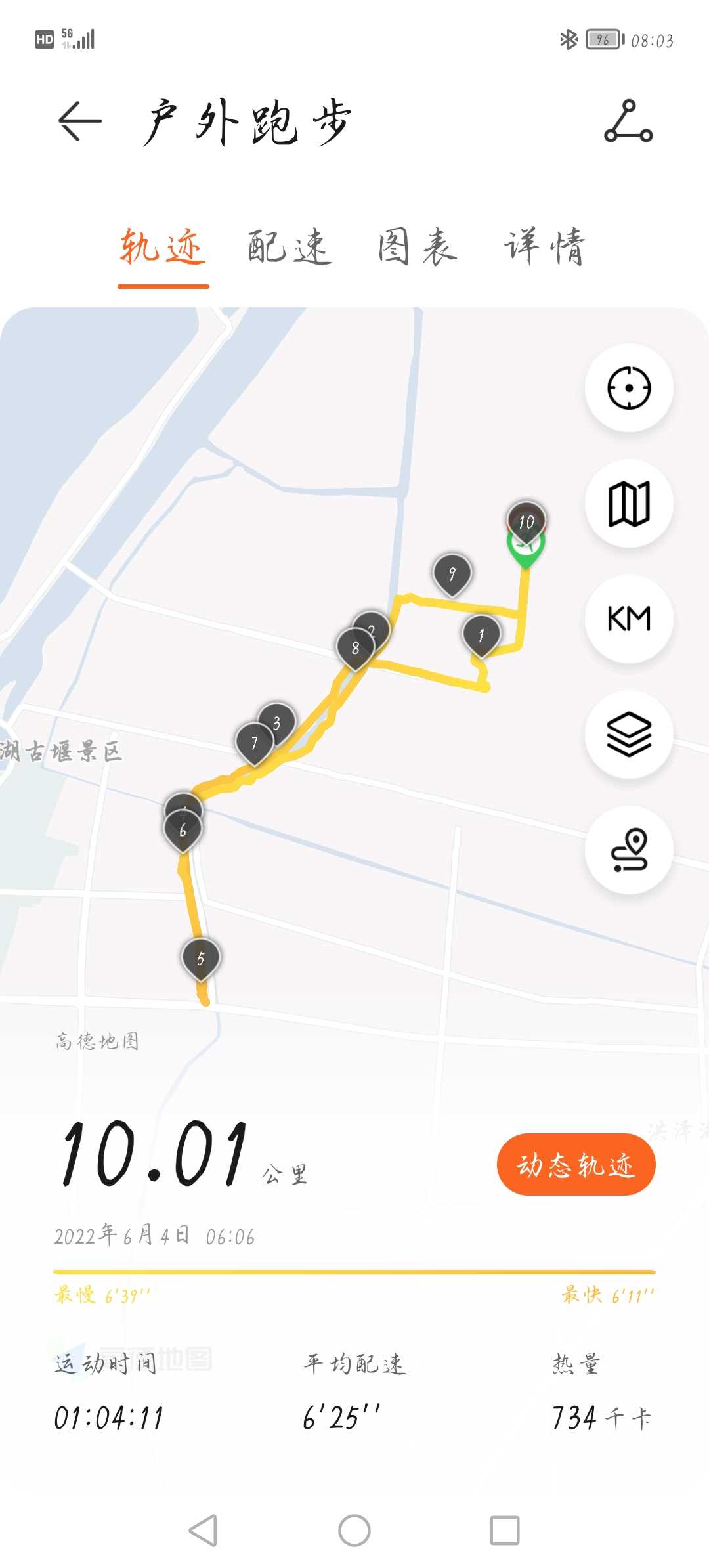This screenshot has width=709, height=1568.
Task: Open the route share icon
Action: pyautogui.click(x=628, y=121)
